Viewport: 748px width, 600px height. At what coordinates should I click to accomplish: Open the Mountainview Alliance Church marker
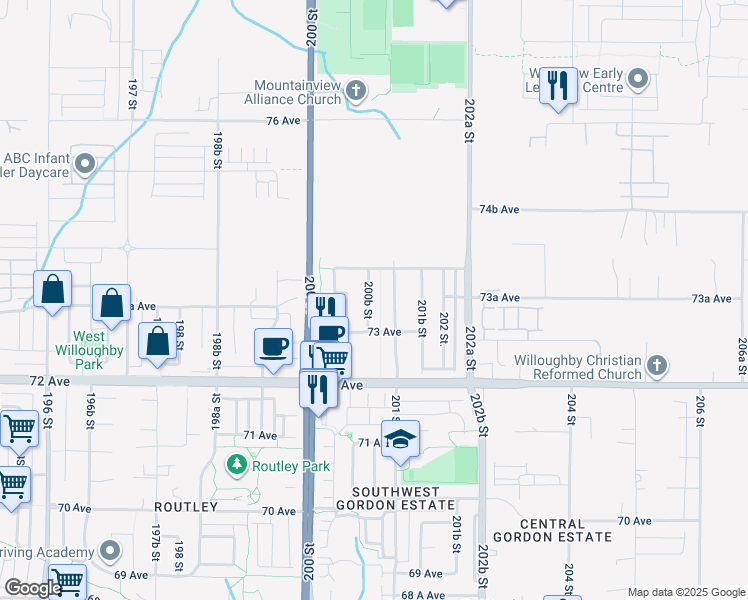coord(355,93)
